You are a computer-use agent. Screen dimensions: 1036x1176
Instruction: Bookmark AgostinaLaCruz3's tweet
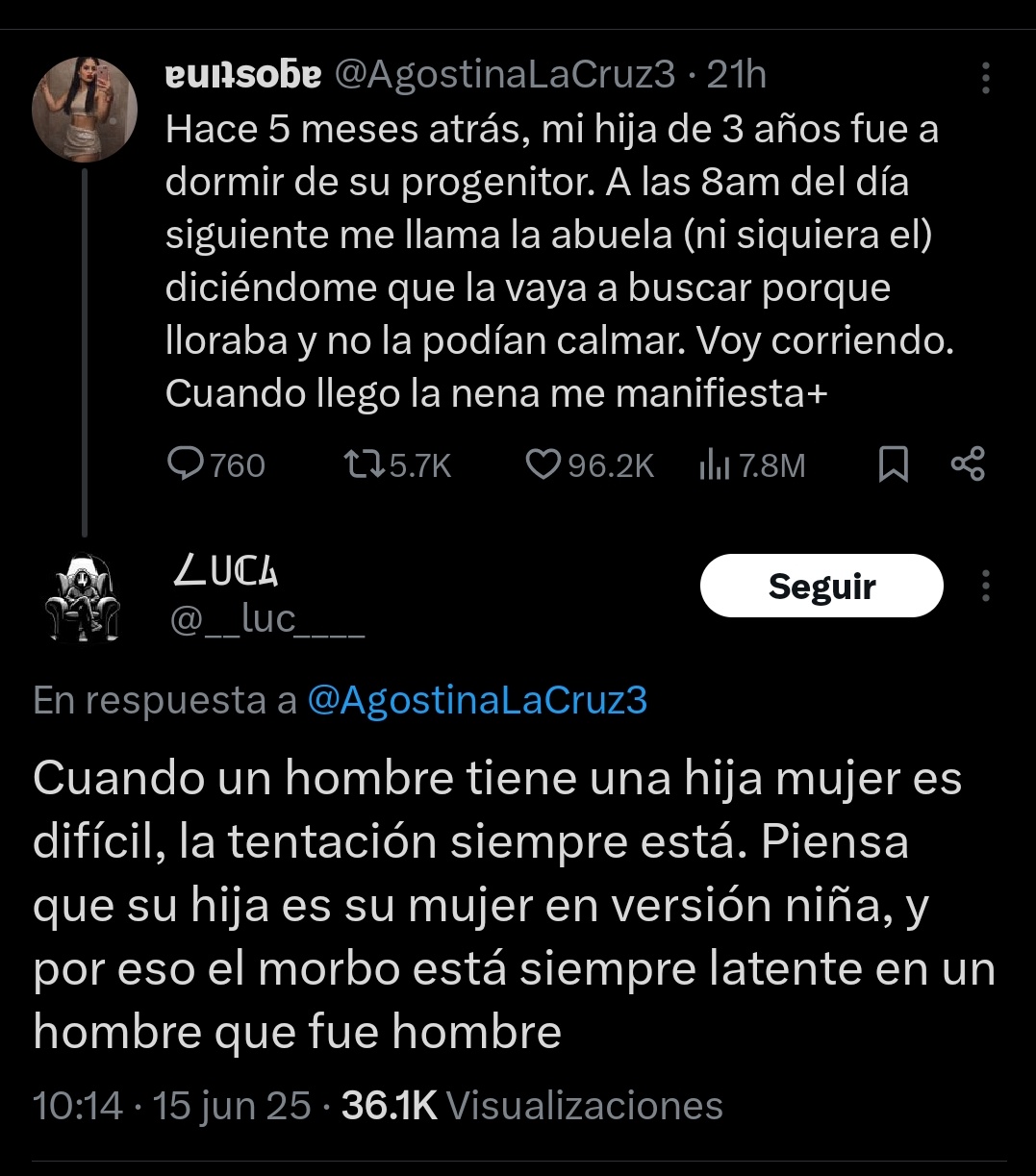coord(894,464)
